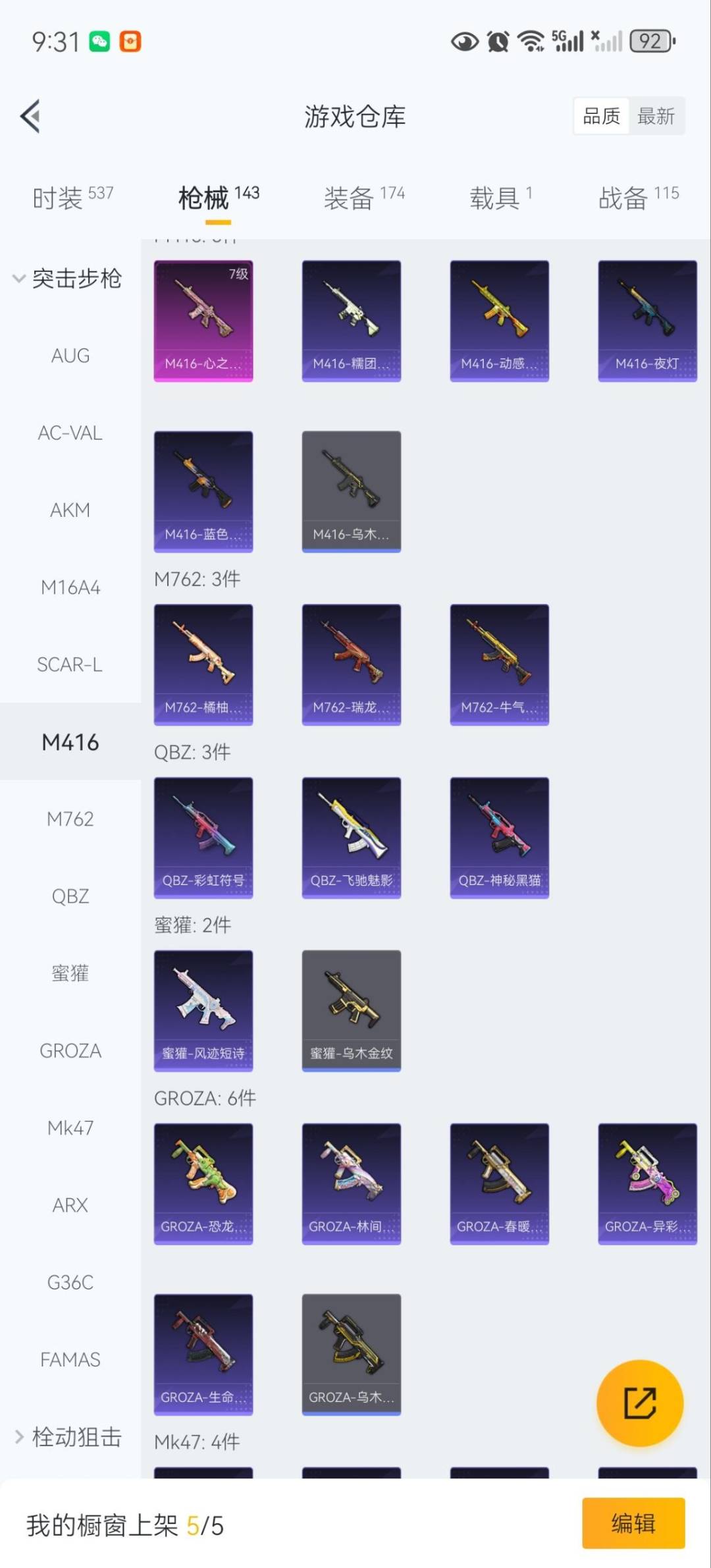The width and height of the screenshot is (711, 1568).
Task: Select SCAR-L in the weapon list
Action: click(70, 665)
